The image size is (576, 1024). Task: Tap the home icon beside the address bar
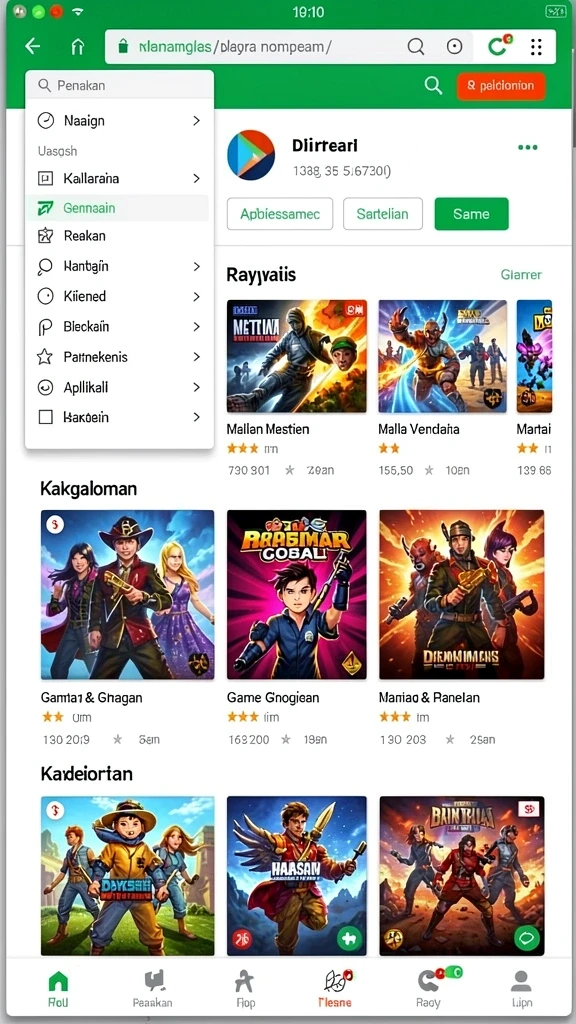pyautogui.click(x=77, y=46)
